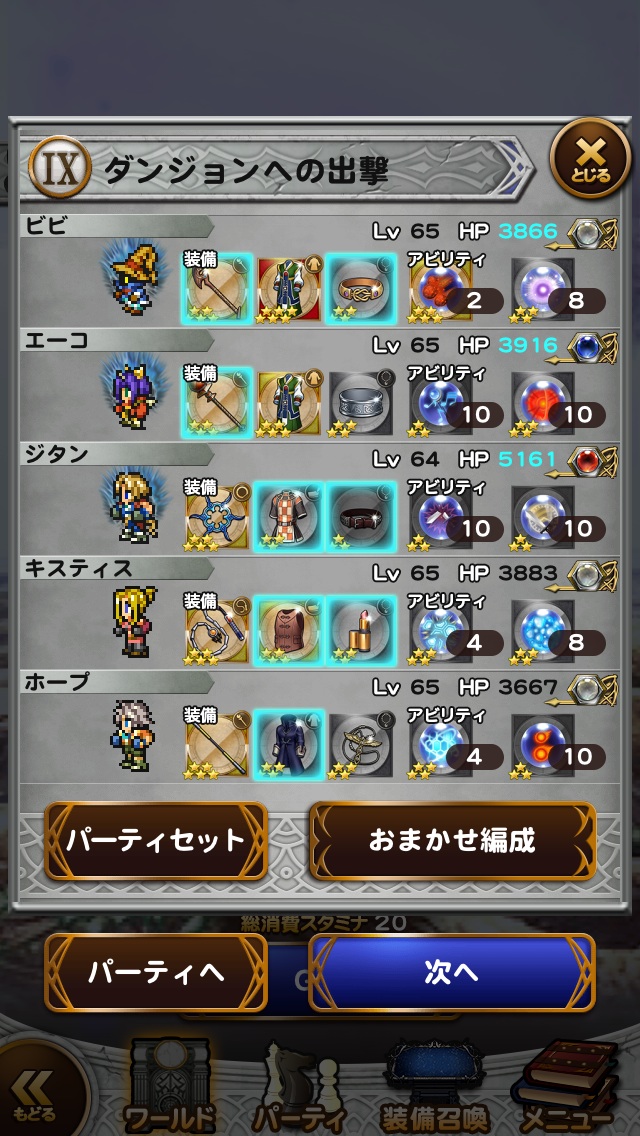
Task: Select ホープ's second ability orb
Action: [x=543, y=744]
